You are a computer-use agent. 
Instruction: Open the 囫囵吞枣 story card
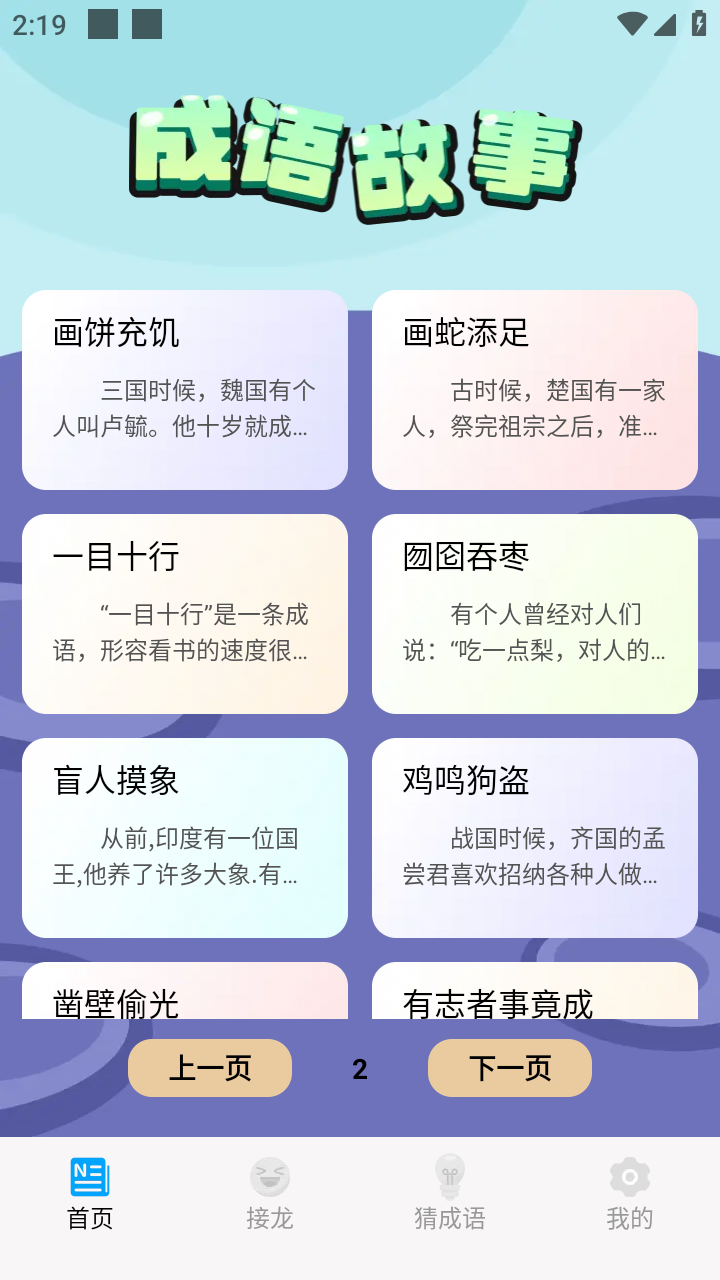coord(535,613)
